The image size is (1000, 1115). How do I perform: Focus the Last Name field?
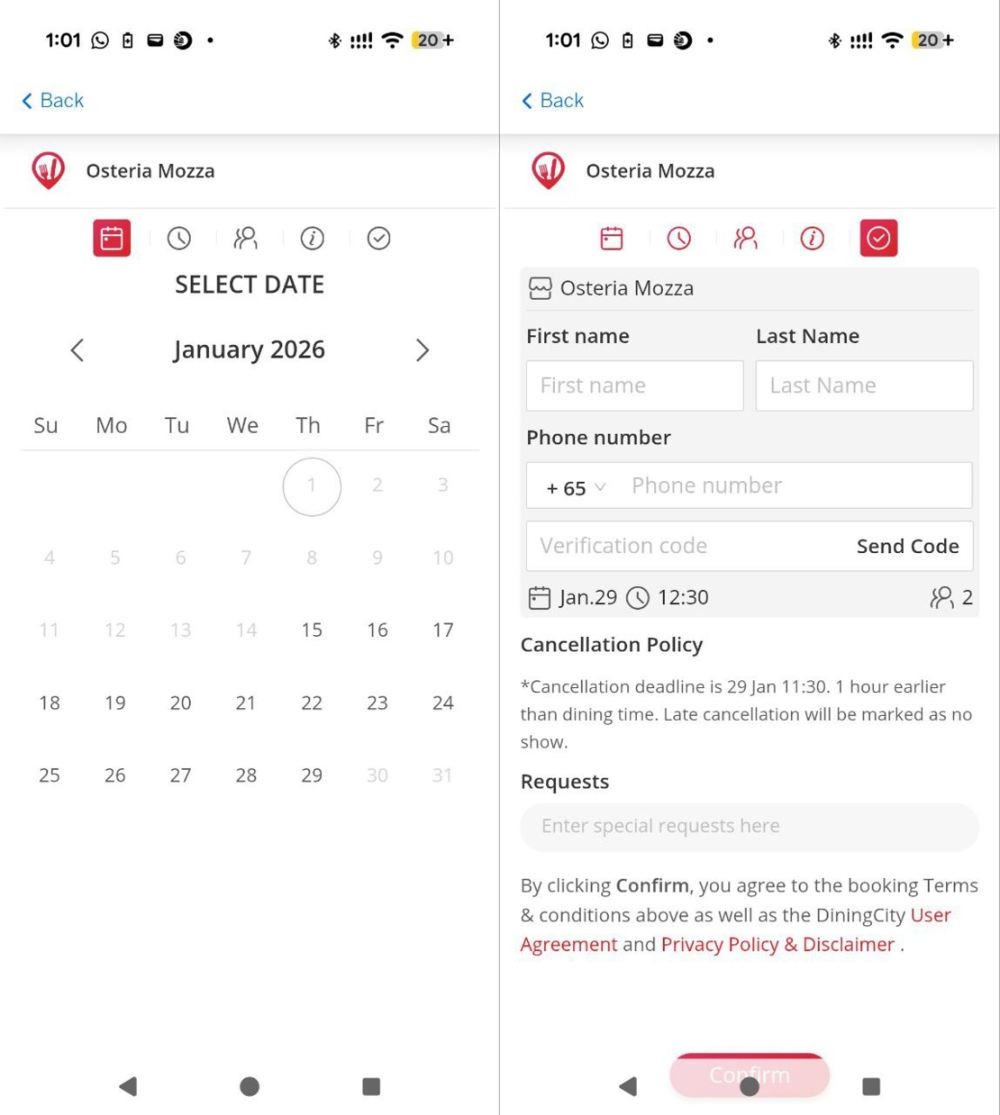[864, 386]
